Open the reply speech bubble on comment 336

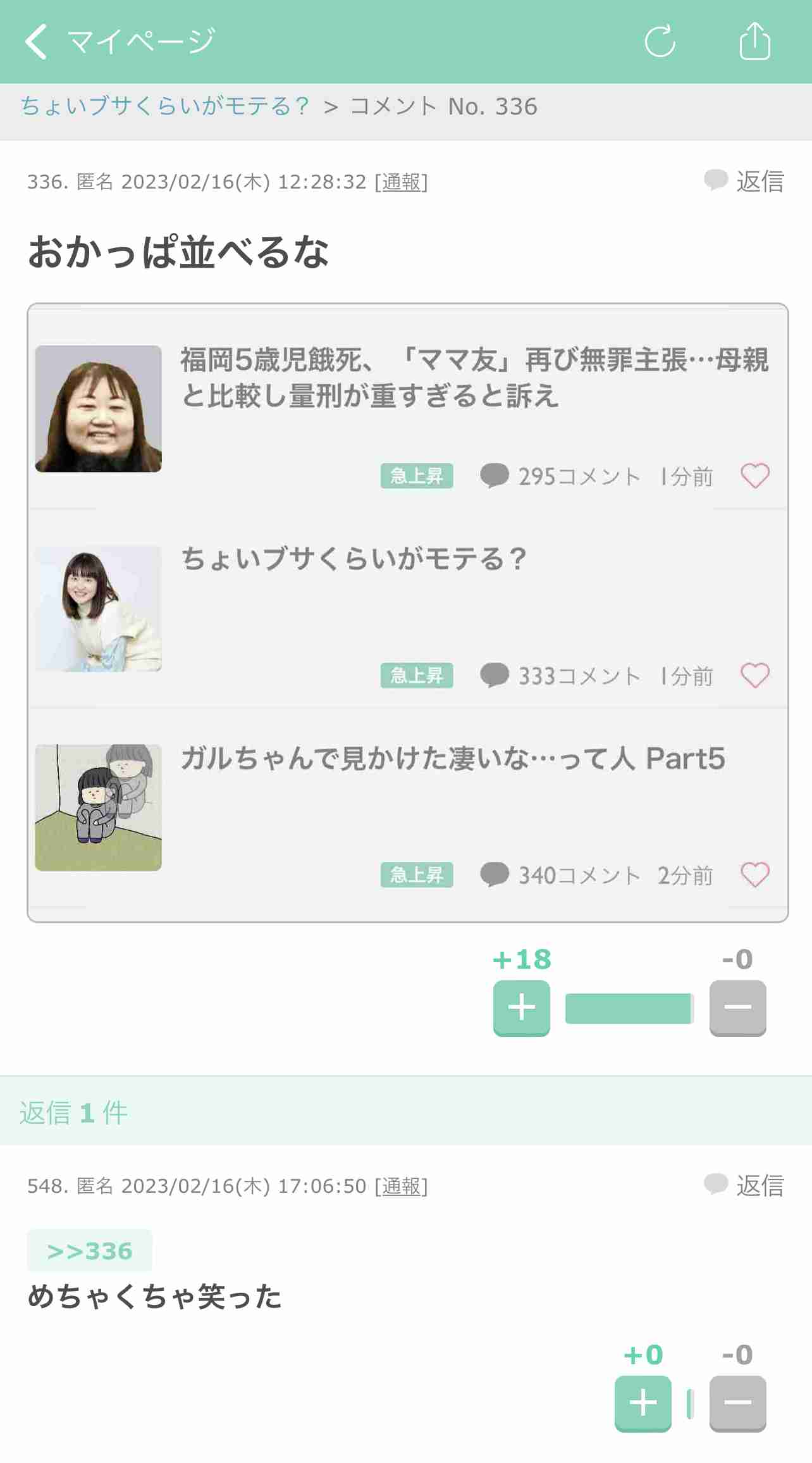714,182
